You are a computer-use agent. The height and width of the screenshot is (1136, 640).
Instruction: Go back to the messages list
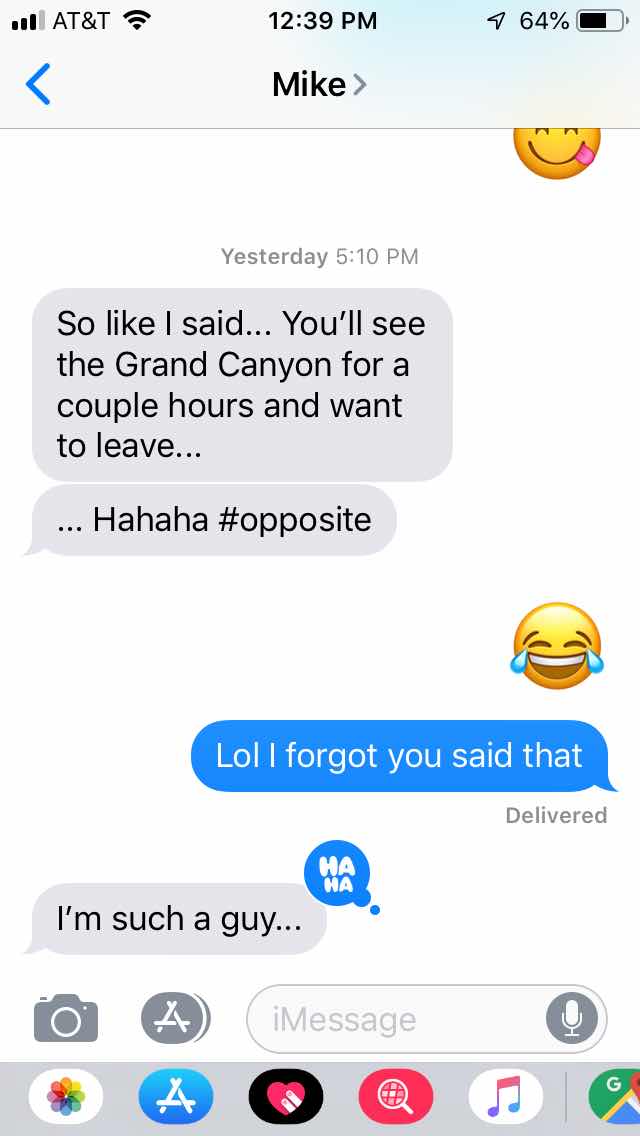click(38, 85)
